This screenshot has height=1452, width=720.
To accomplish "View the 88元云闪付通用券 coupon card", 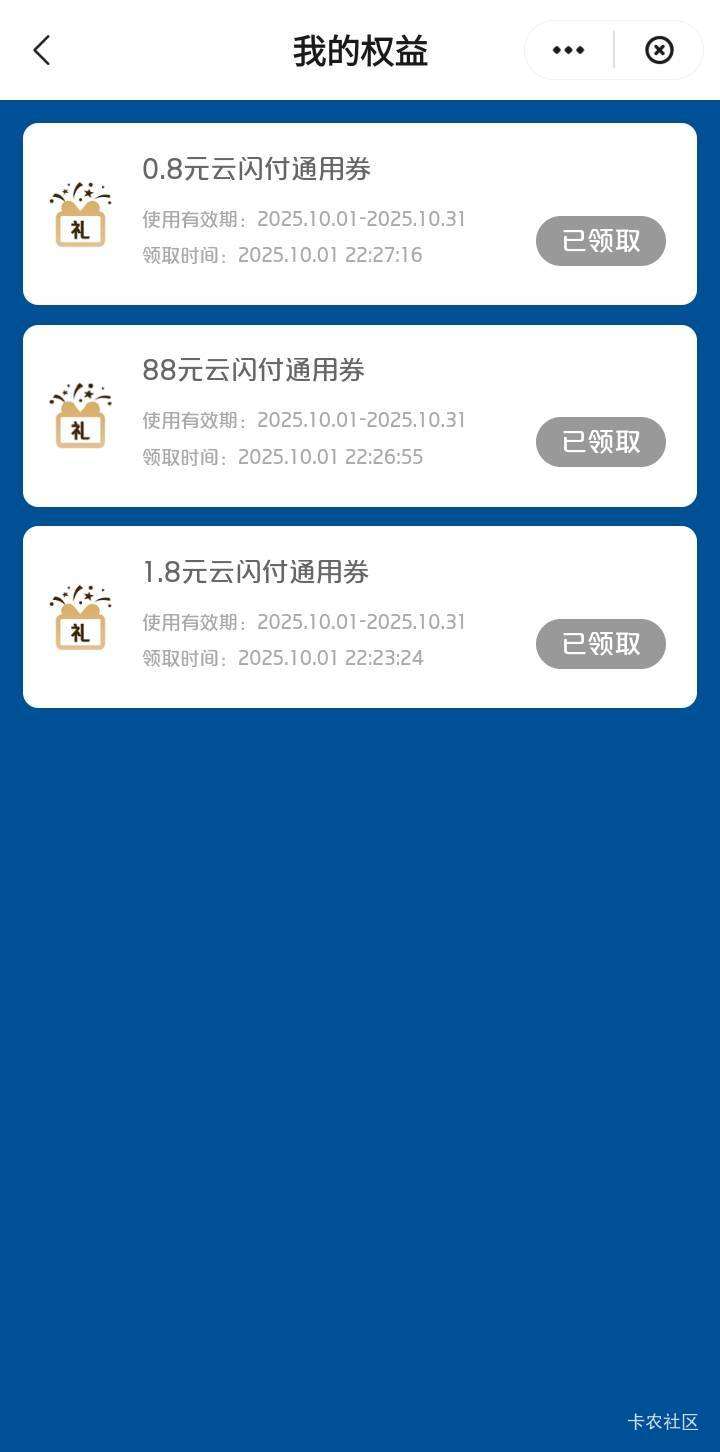I will 300,415.
